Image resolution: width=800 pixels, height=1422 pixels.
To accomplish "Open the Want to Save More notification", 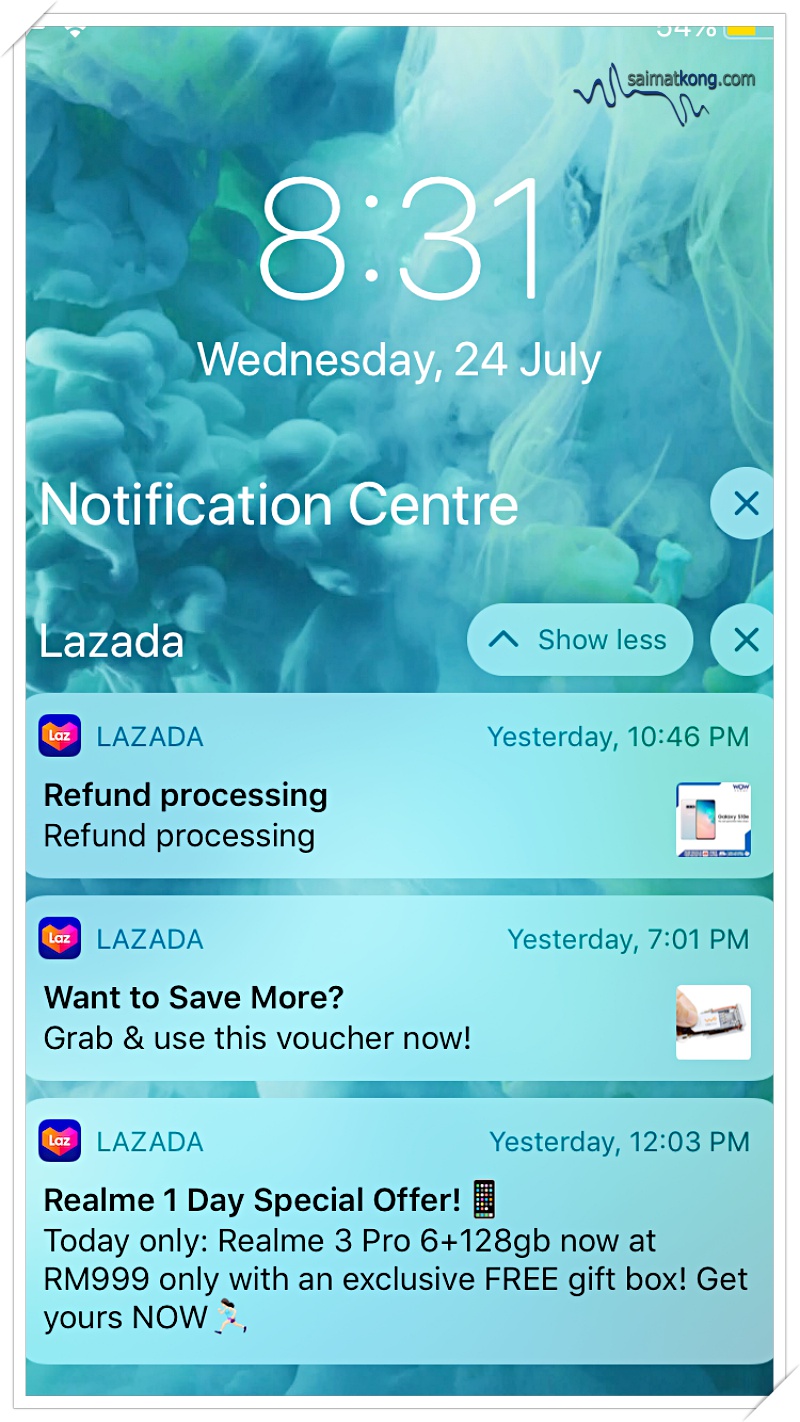I will [399, 988].
